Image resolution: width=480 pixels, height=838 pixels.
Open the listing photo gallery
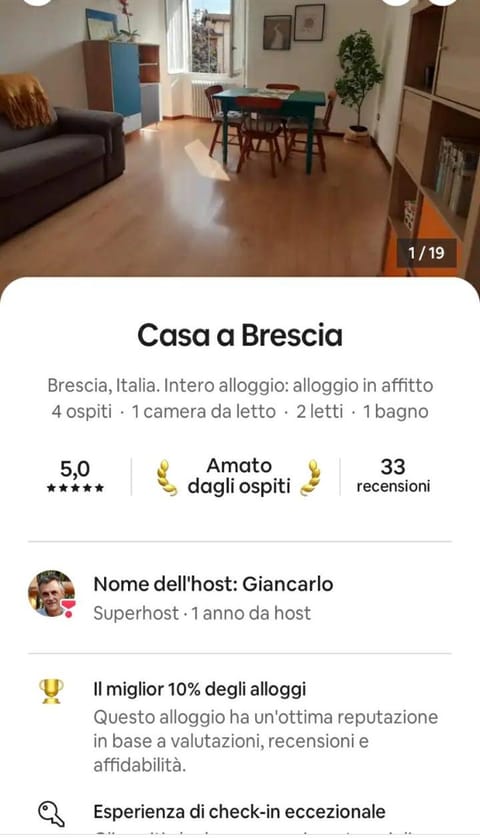240,138
